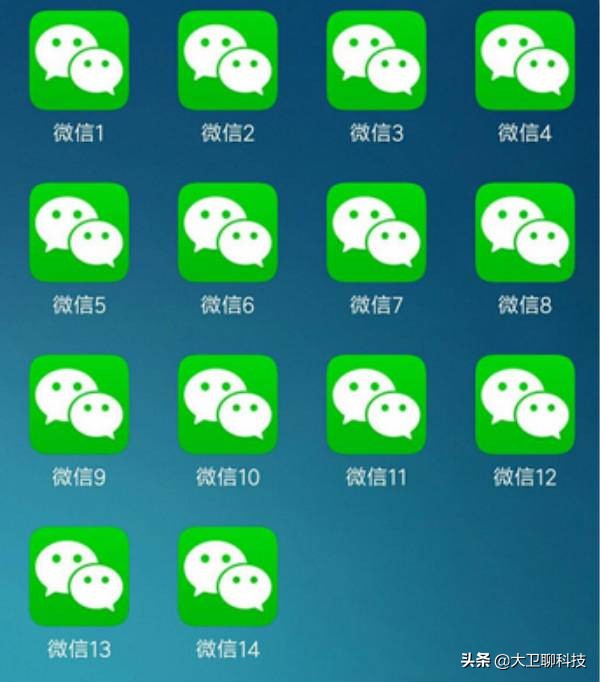Open 微信4
This screenshot has height=682, width=600.
click(x=525, y=60)
